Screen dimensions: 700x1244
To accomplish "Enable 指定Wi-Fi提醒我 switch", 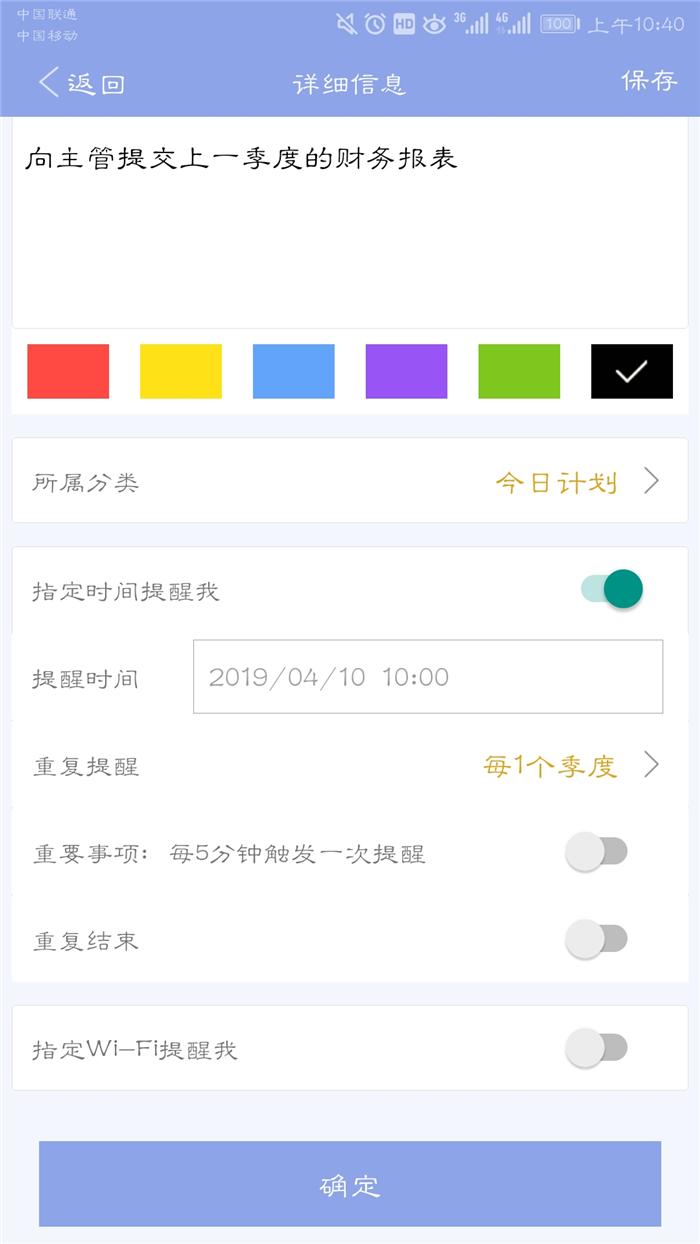I will pos(596,1049).
